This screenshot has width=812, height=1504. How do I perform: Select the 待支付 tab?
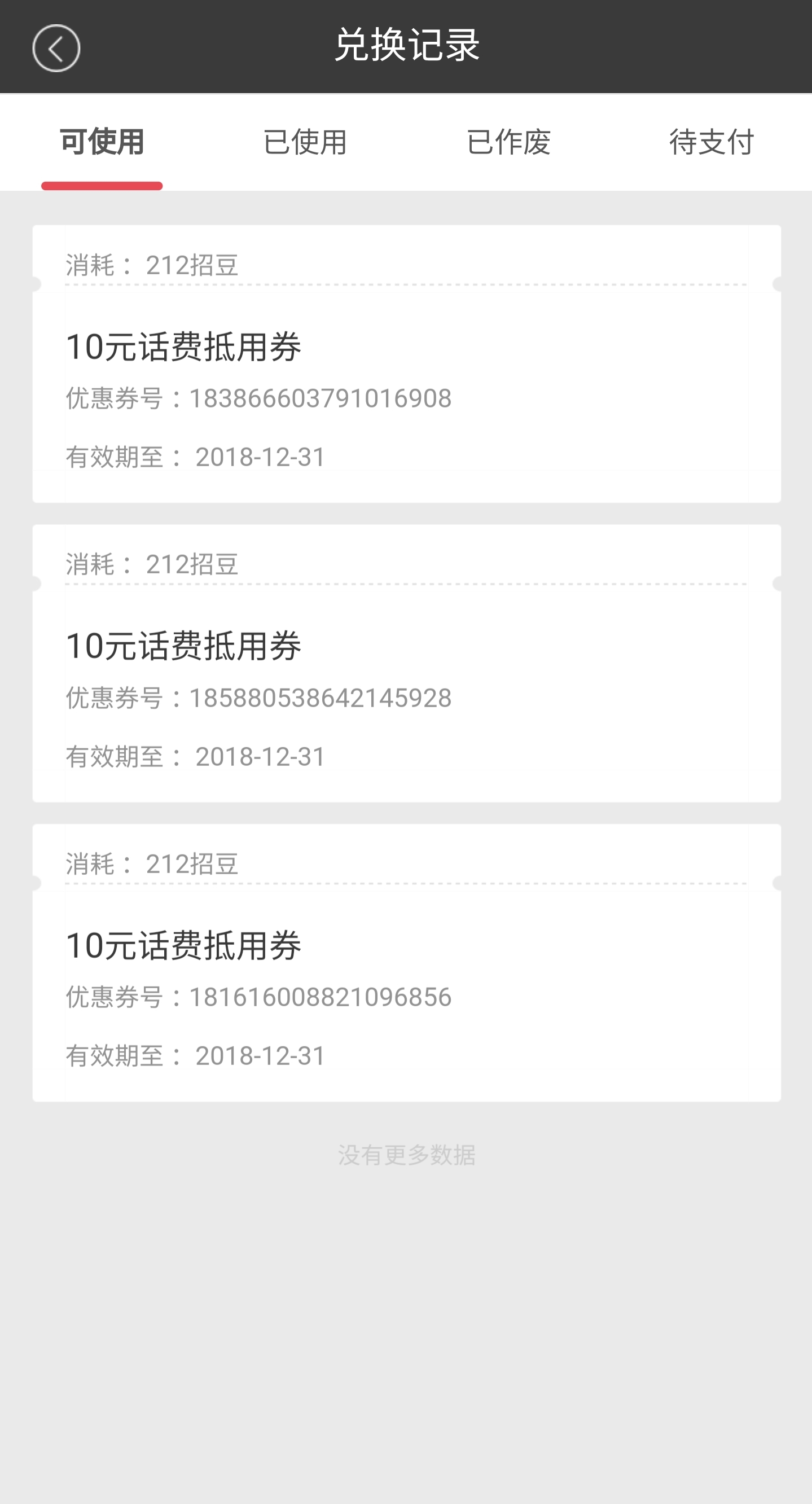click(x=711, y=142)
